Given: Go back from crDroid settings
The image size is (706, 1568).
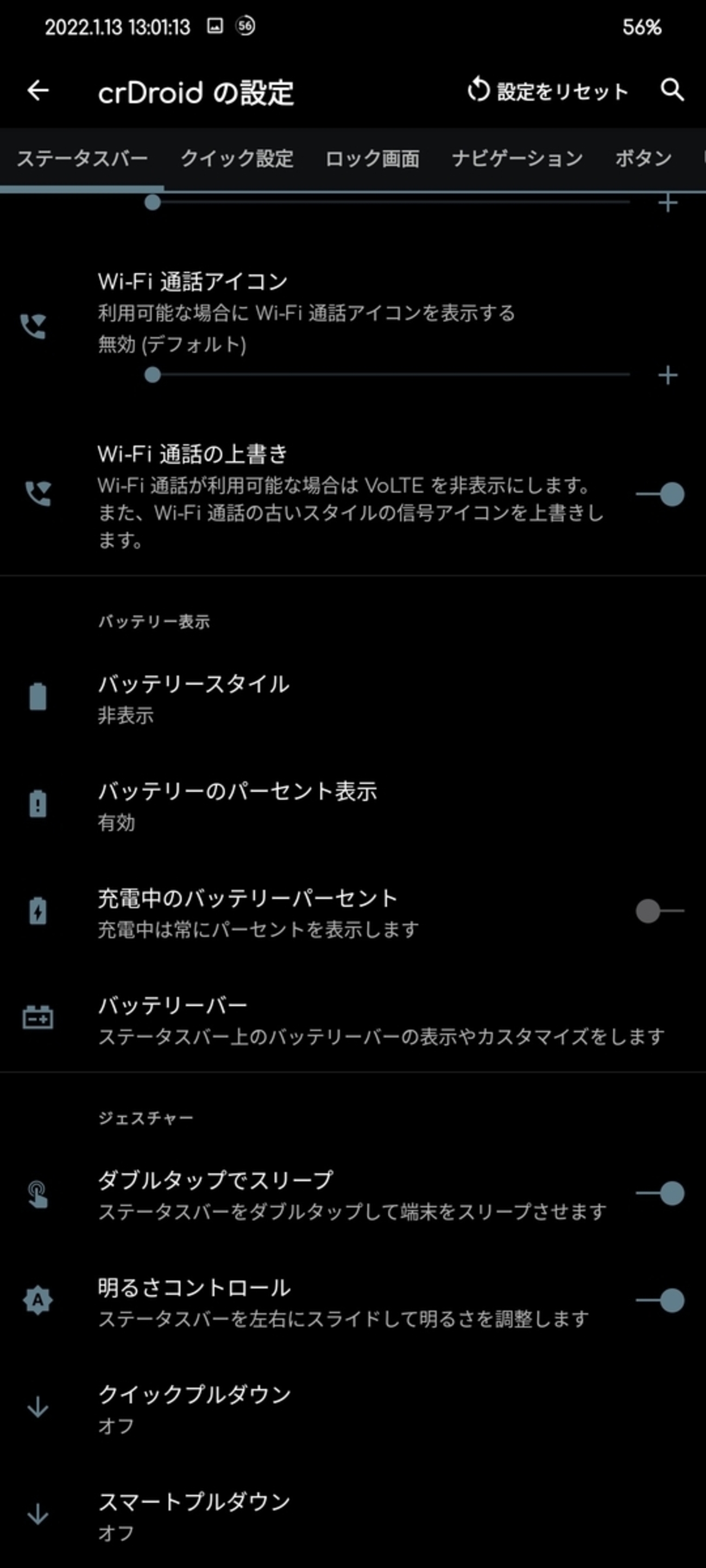Looking at the screenshot, I should point(38,91).
